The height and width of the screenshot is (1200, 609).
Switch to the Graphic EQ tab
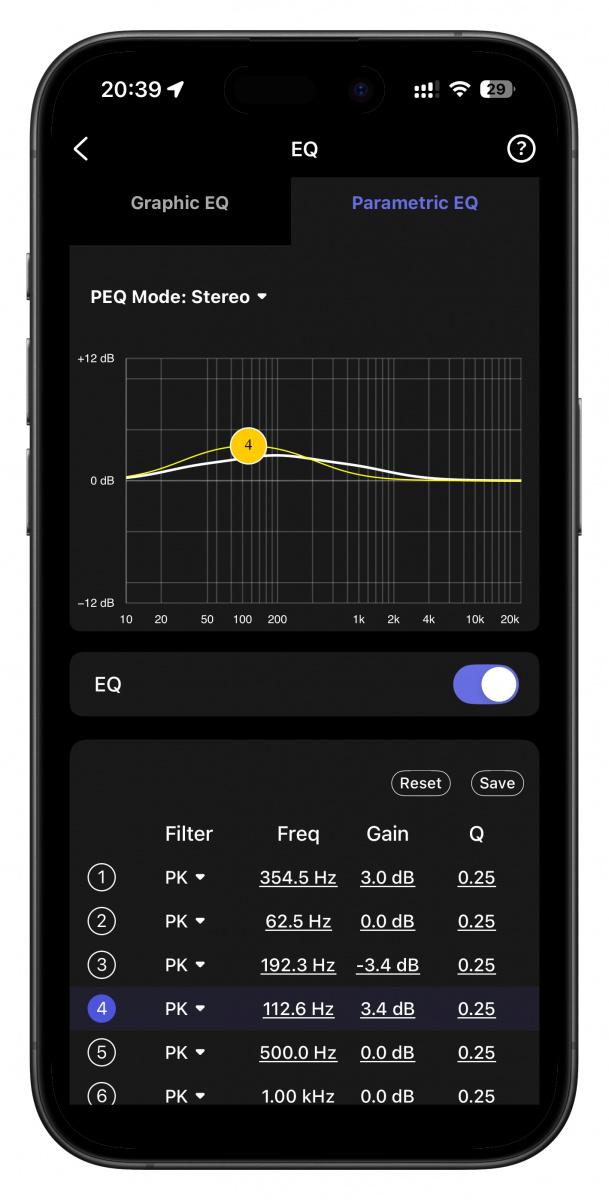[180, 203]
